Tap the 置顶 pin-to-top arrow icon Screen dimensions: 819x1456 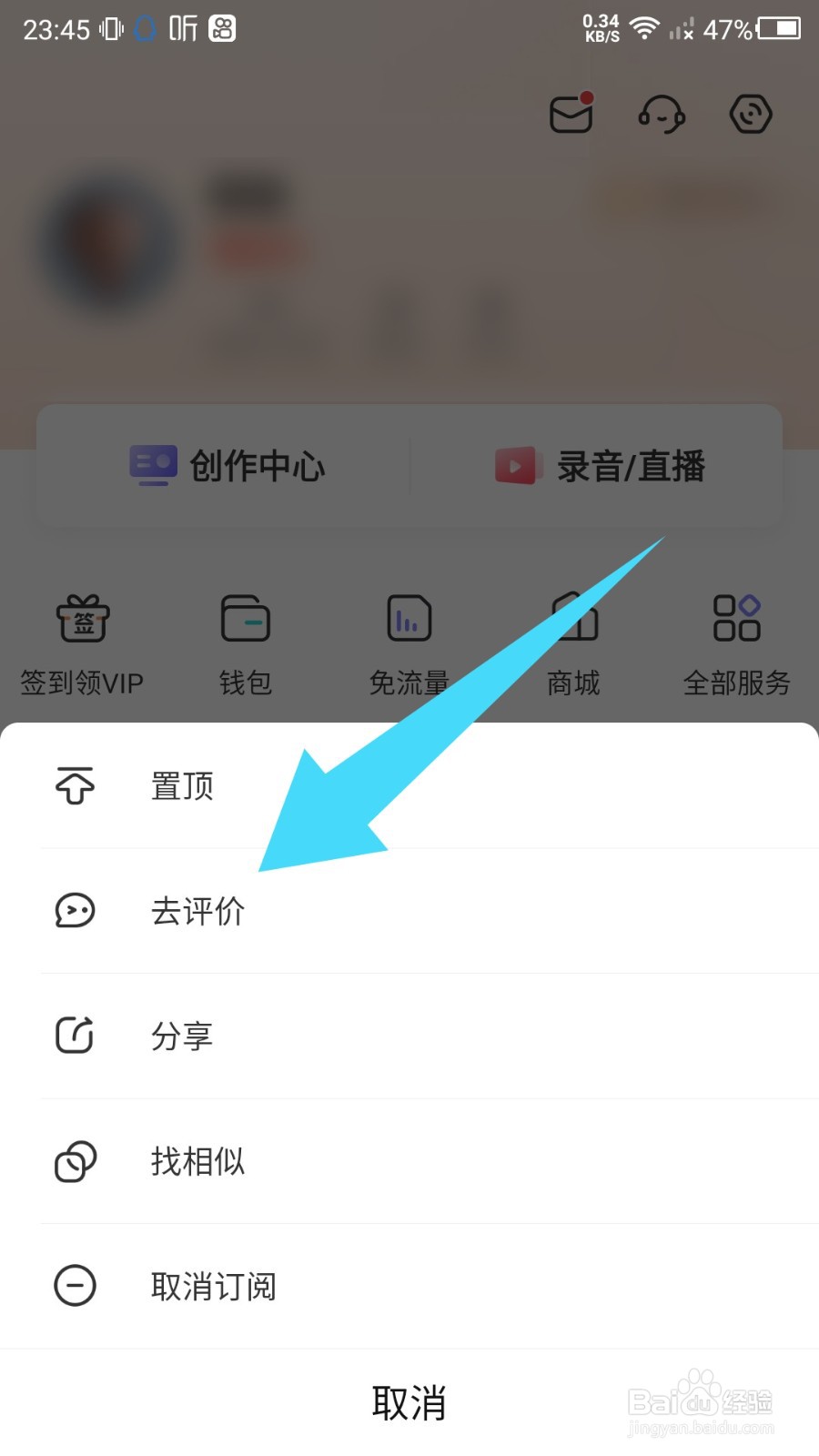(x=75, y=785)
